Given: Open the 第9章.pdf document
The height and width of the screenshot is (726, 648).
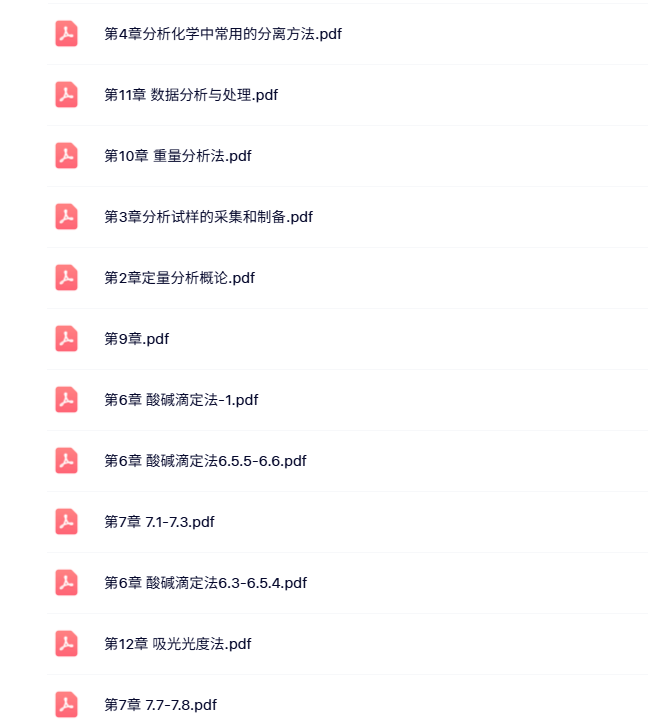Looking at the screenshot, I should pyautogui.click(x=137, y=339).
